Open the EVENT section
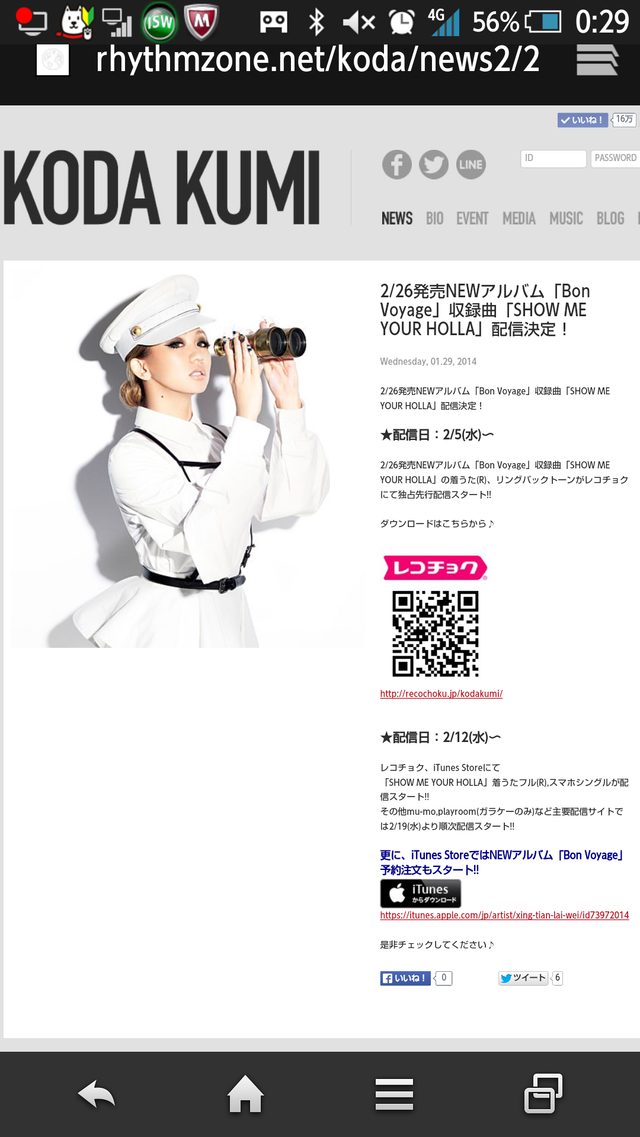 pos(472,218)
